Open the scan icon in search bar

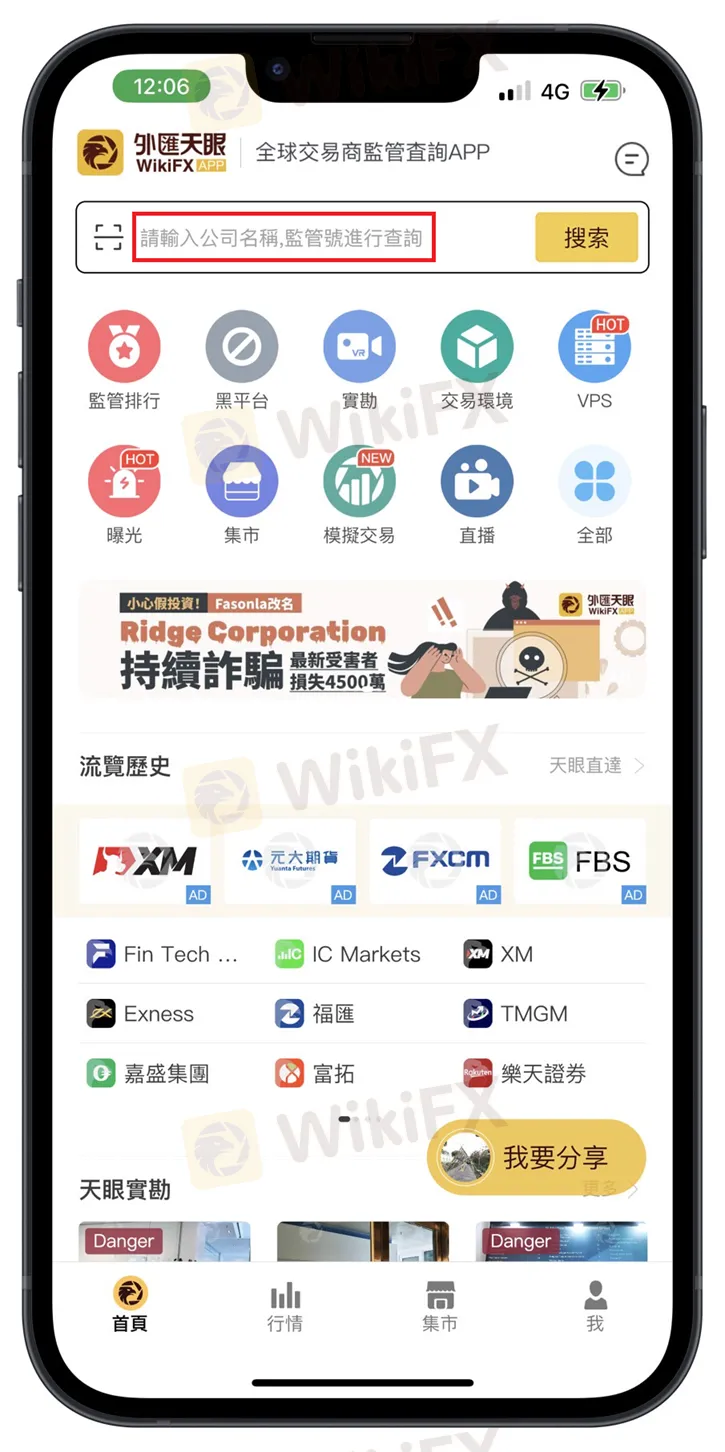click(109, 237)
